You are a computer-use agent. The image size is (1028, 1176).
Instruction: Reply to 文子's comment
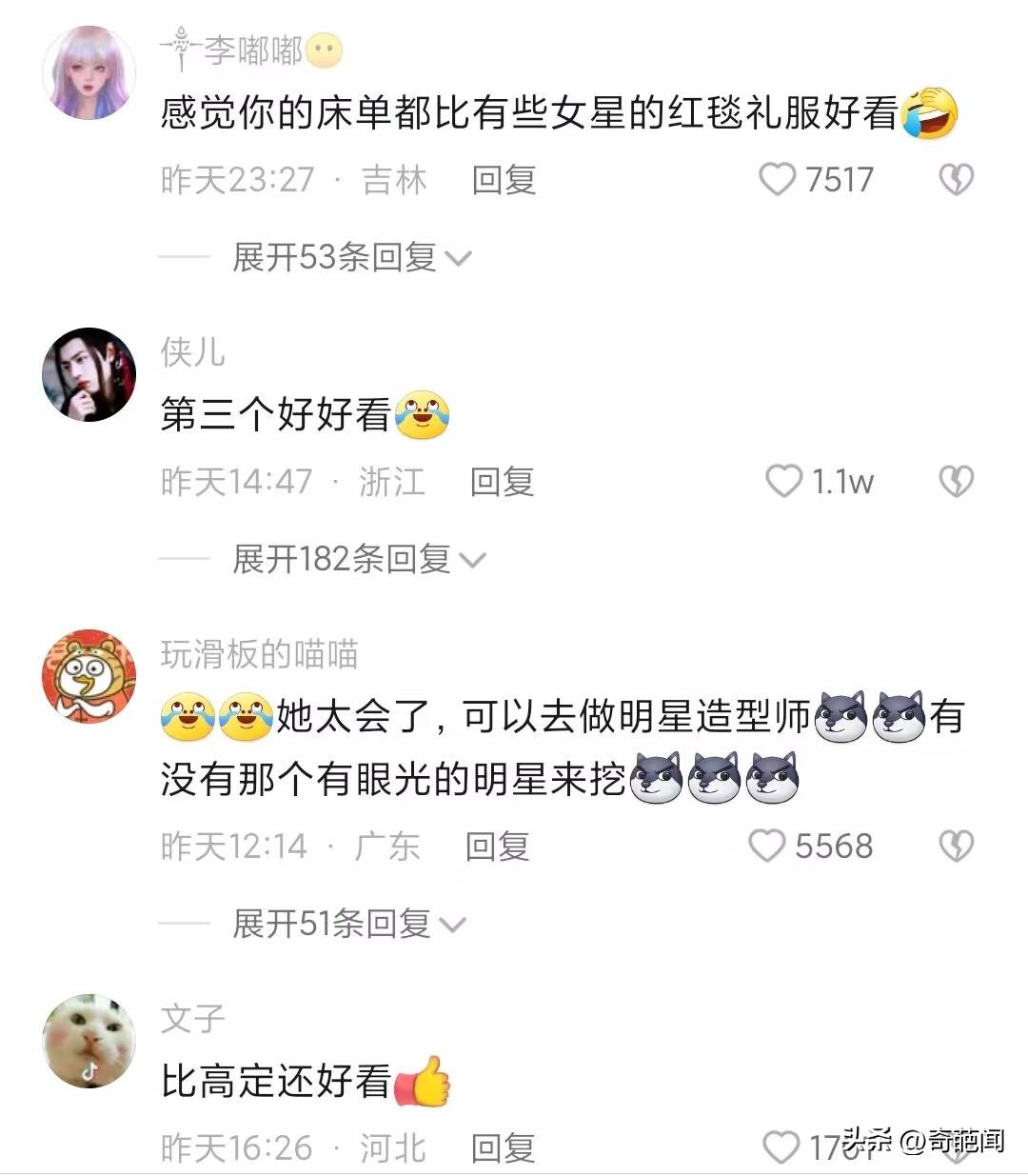pyautogui.click(x=503, y=1148)
